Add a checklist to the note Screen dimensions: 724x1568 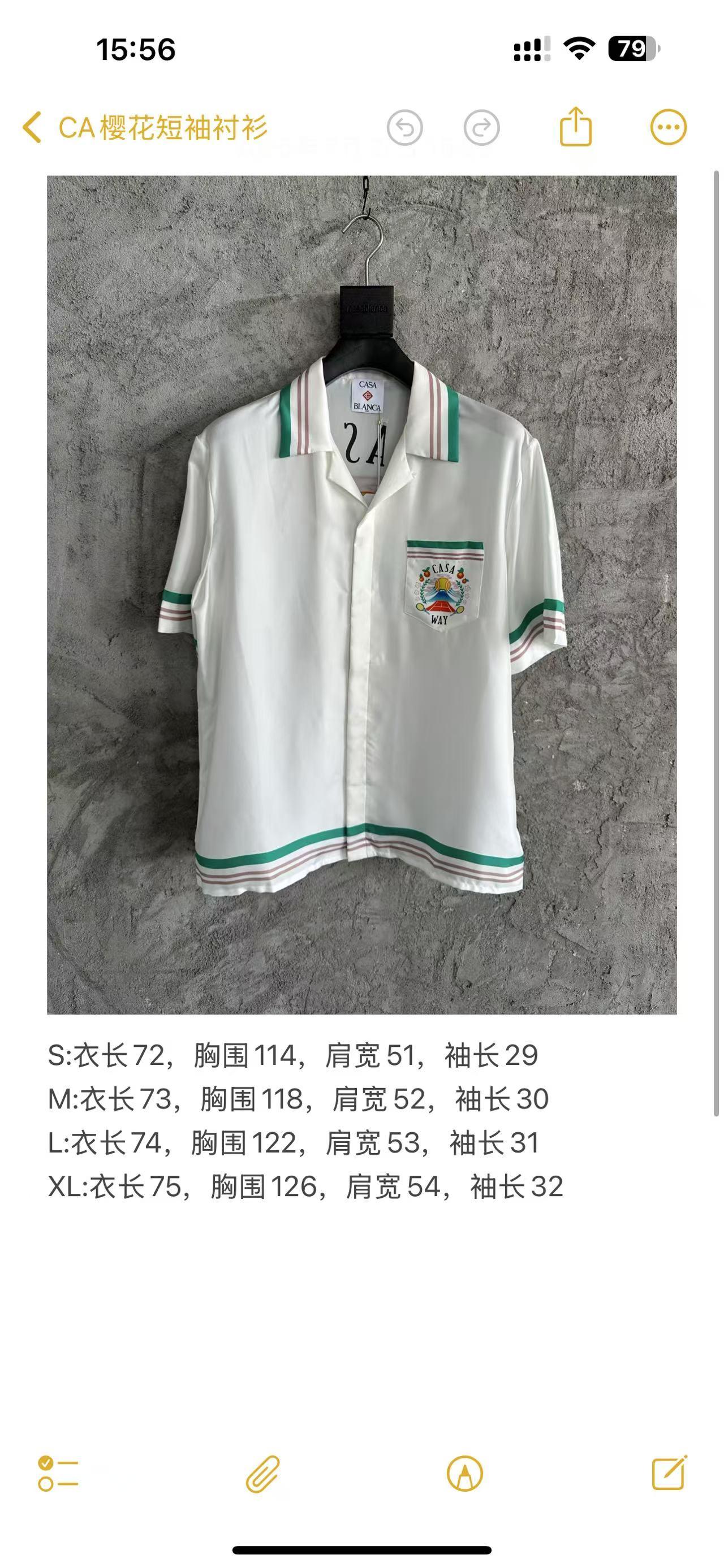click(58, 1474)
